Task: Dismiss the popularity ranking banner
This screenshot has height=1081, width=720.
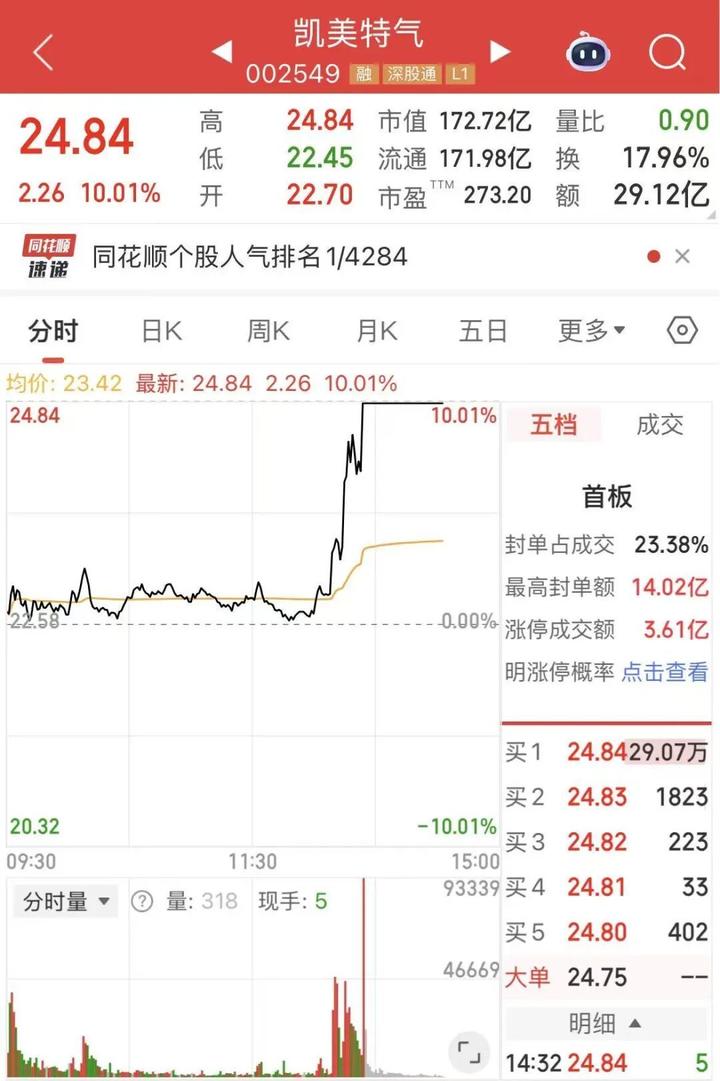Action: point(682,257)
